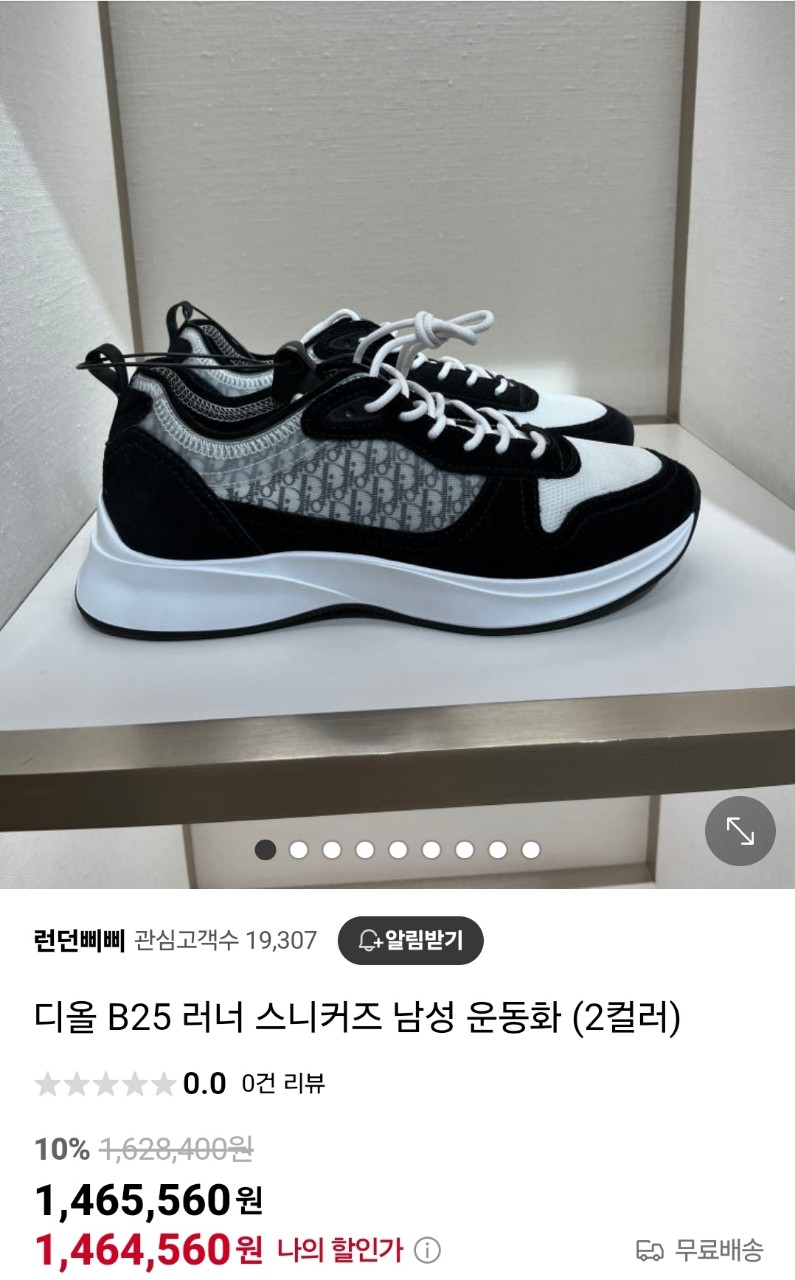Jump to the second image indicator dot
This screenshot has height=1280, width=795.
pyautogui.click(x=298, y=850)
